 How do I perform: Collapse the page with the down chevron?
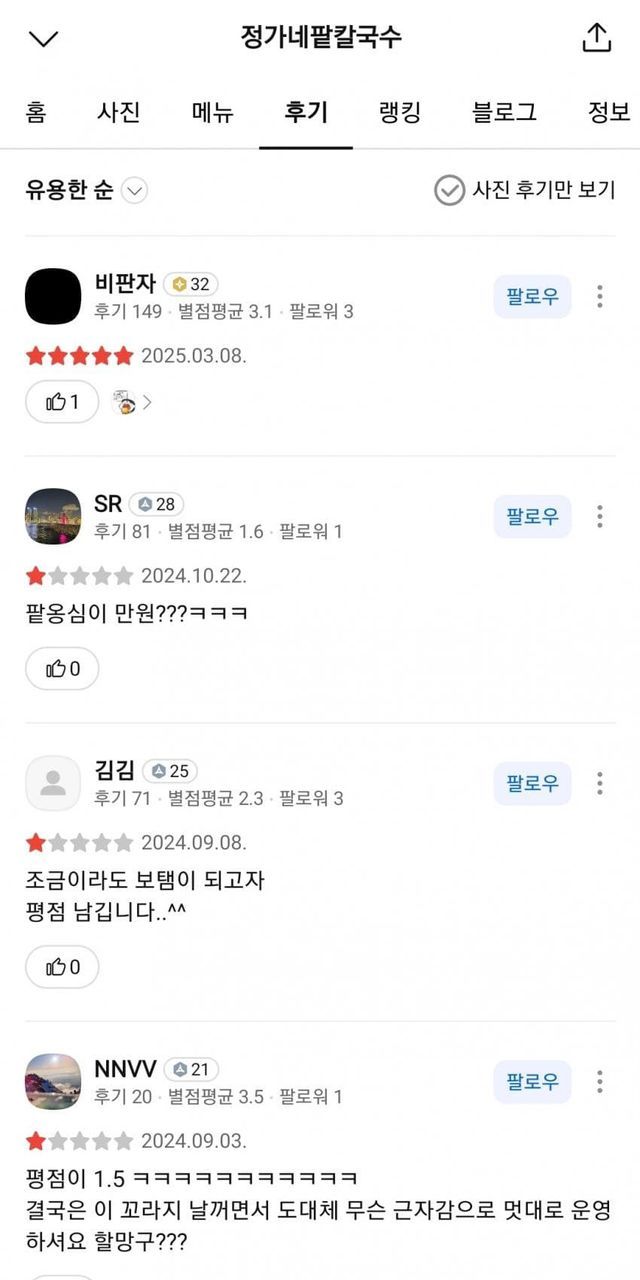[44, 39]
